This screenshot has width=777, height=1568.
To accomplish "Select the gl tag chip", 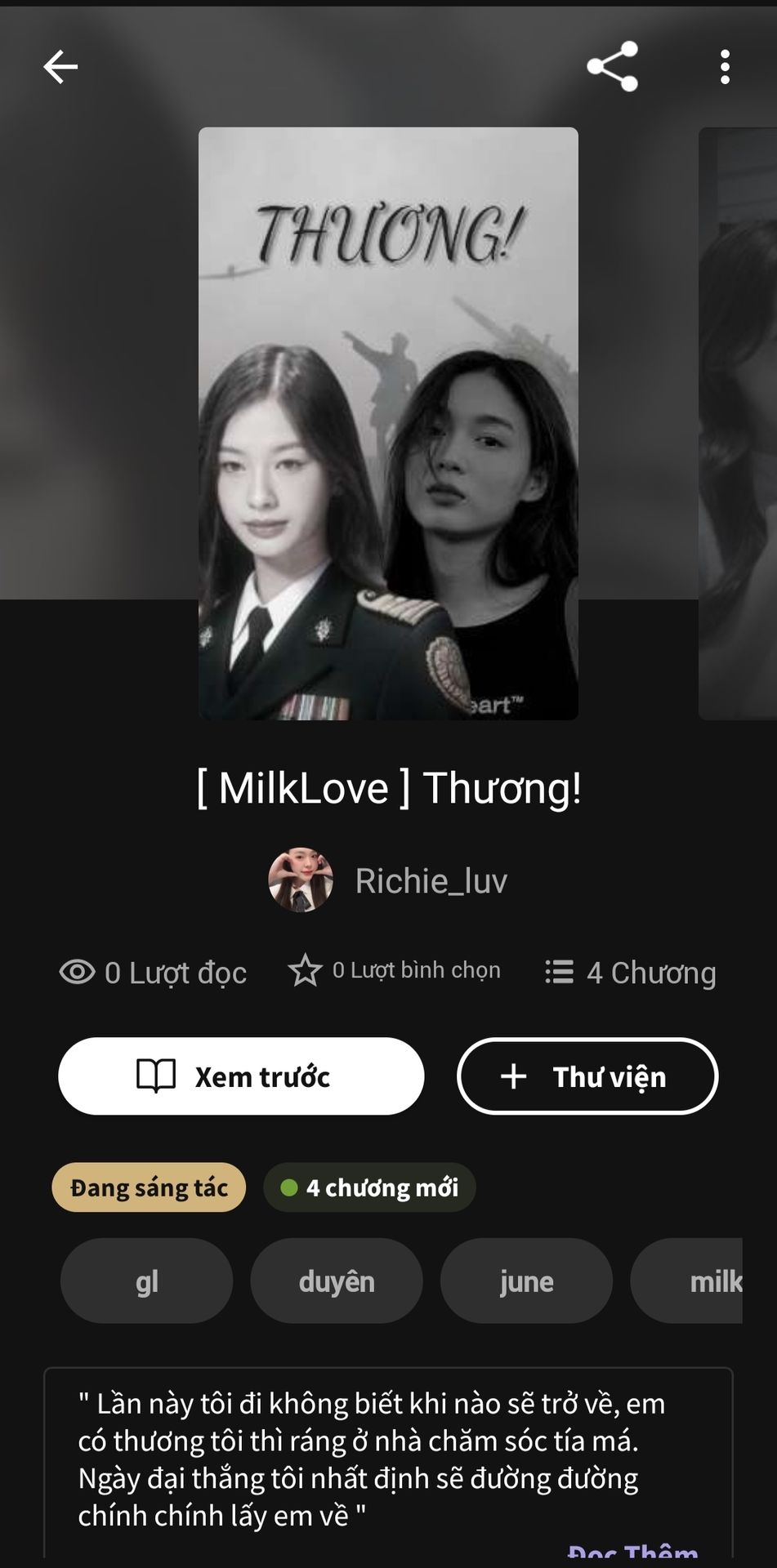I will point(147,1281).
